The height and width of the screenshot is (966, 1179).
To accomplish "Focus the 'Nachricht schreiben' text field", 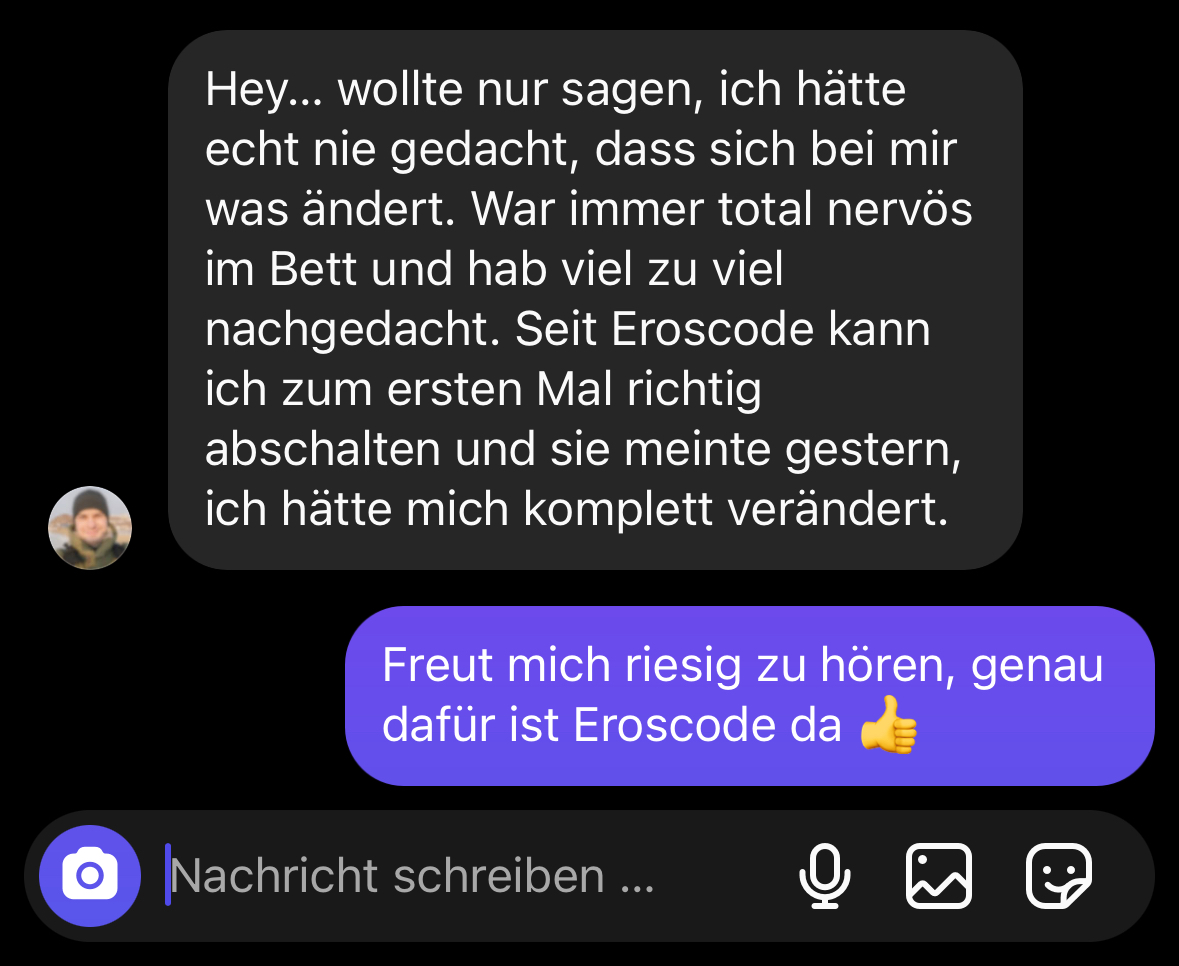I will [450, 877].
